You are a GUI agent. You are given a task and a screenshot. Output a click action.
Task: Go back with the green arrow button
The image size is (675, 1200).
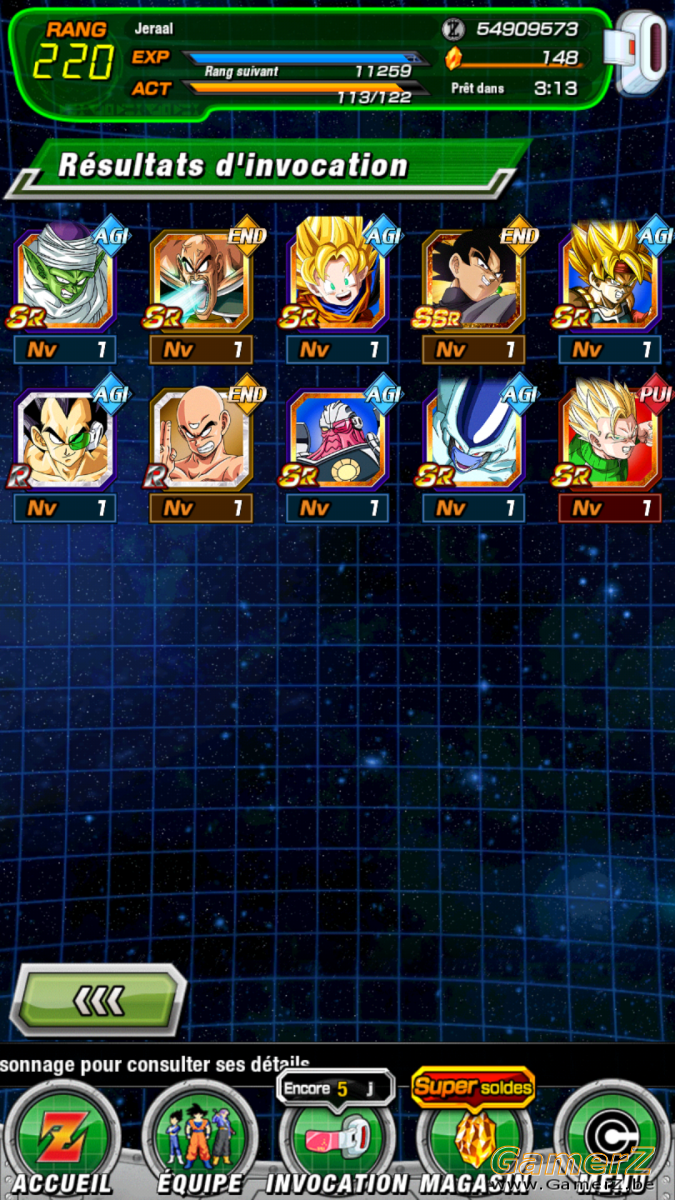(98, 999)
